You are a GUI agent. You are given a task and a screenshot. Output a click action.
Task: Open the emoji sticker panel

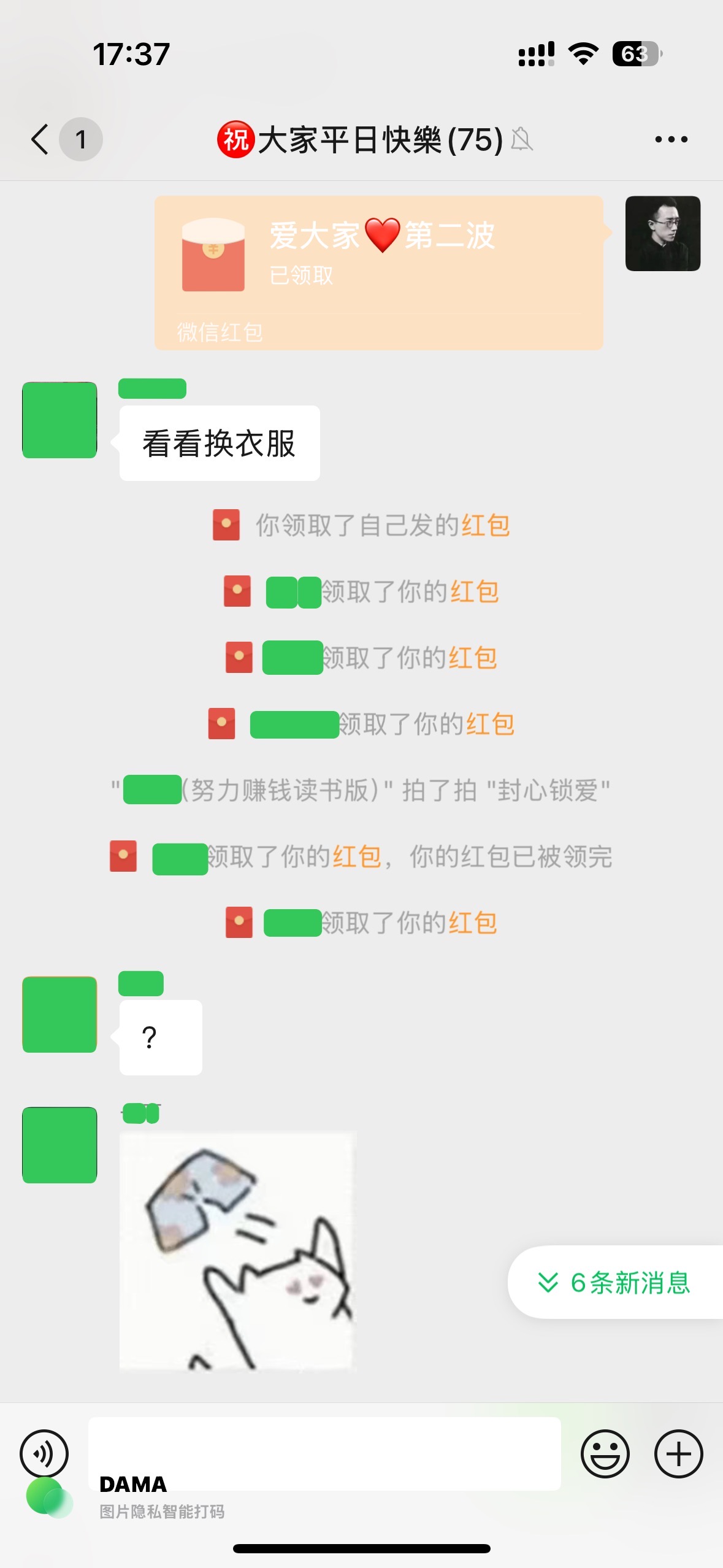click(x=605, y=1453)
